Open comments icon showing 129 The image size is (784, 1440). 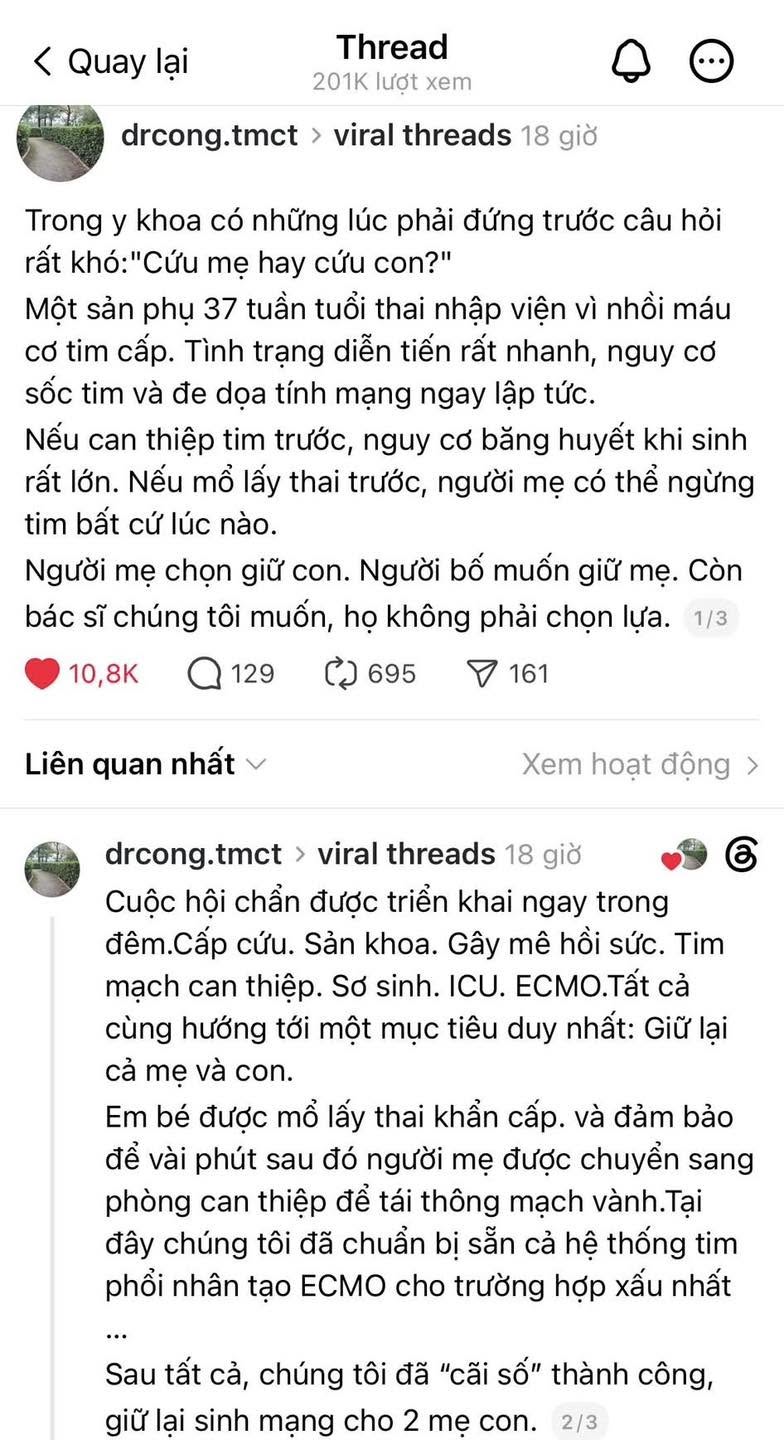(x=205, y=674)
